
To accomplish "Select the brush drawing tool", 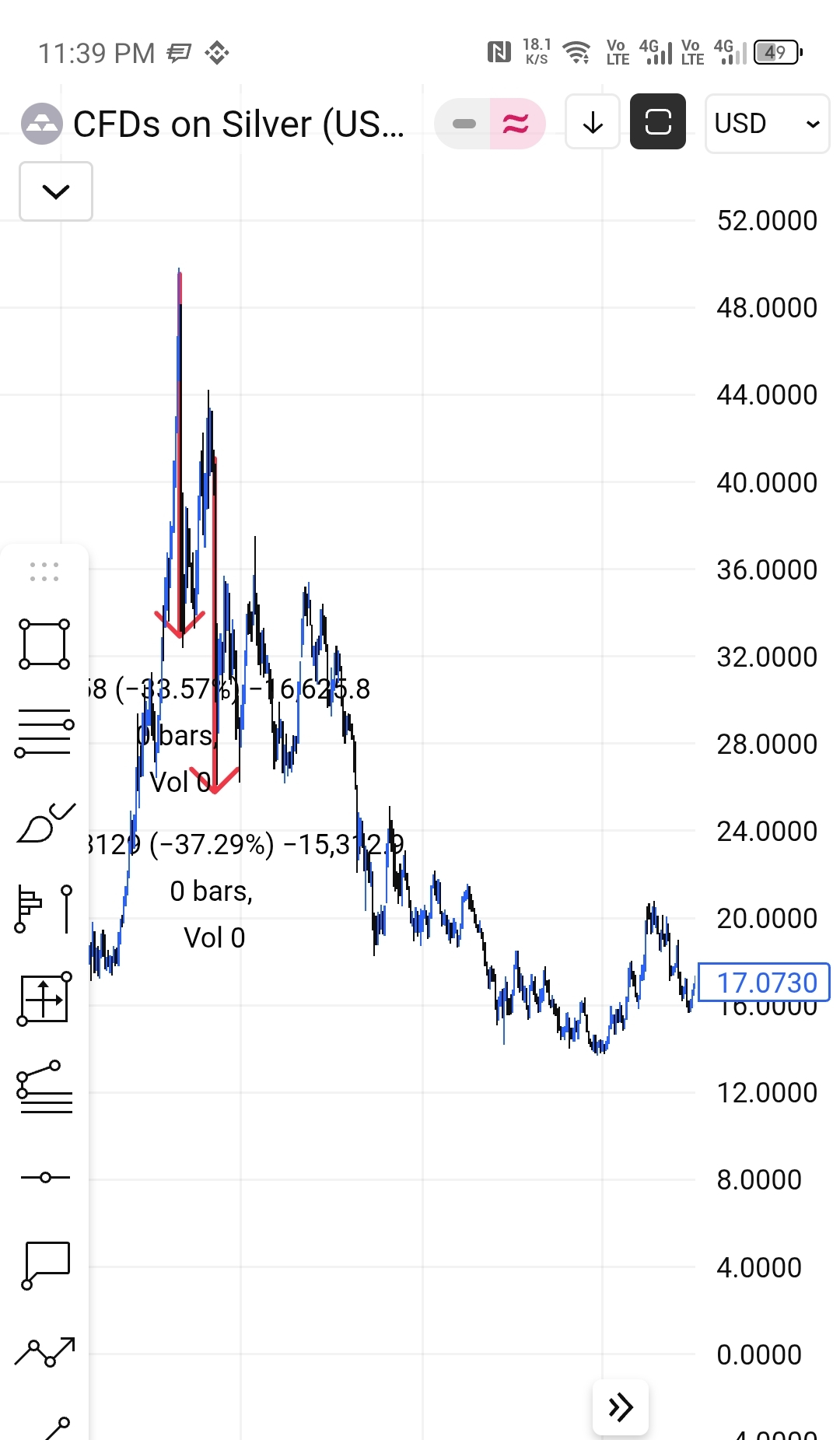I will coord(44,823).
